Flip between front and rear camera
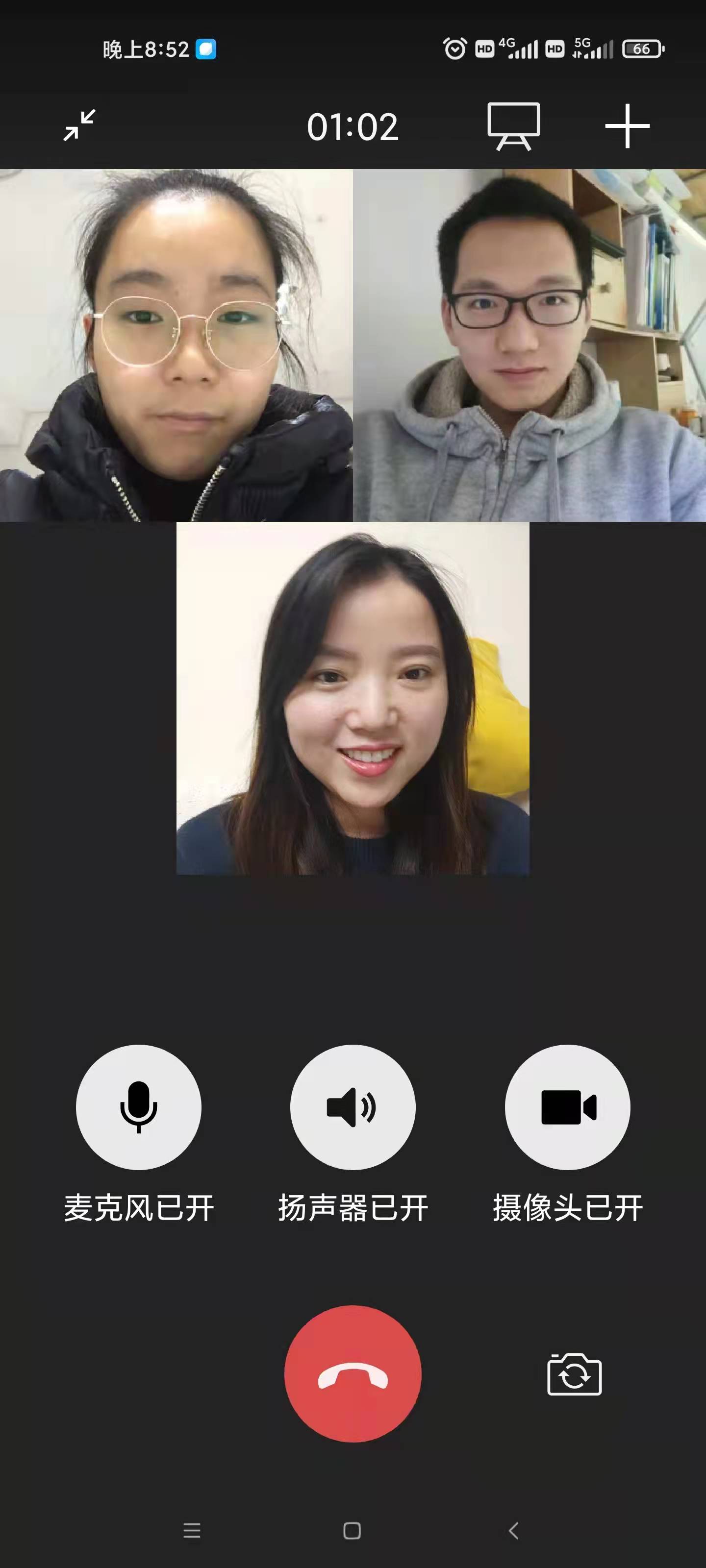The width and height of the screenshot is (706, 1568). pyautogui.click(x=574, y=1374)
